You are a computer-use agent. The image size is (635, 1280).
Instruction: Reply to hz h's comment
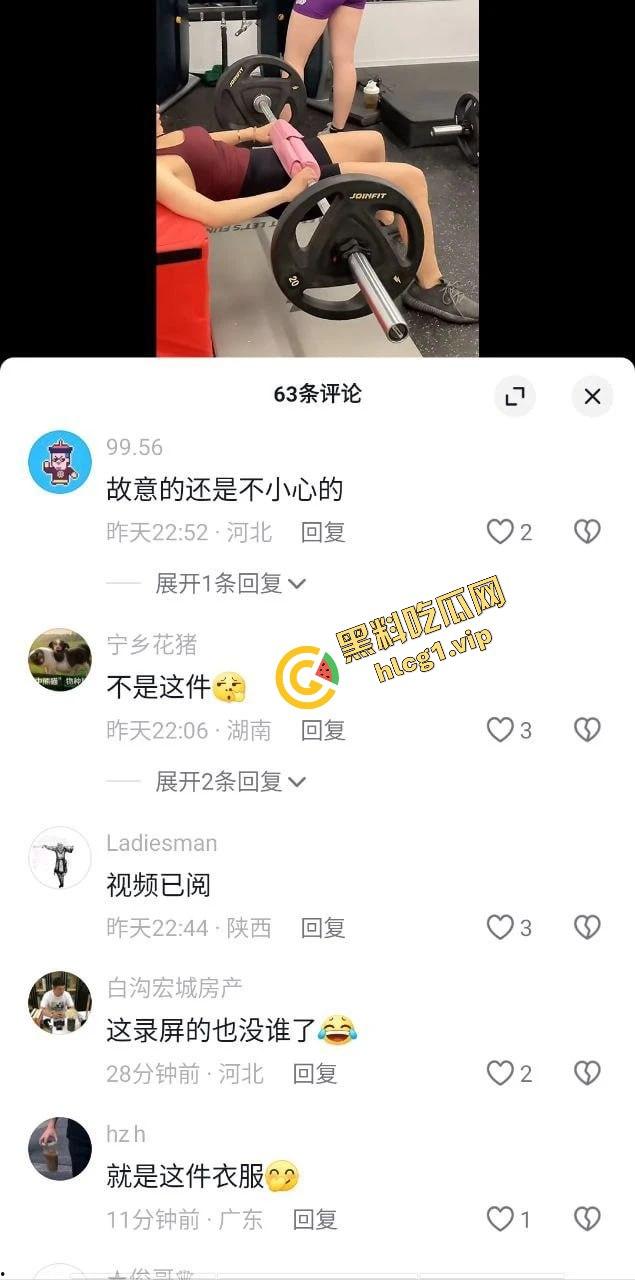[315, 1220]
